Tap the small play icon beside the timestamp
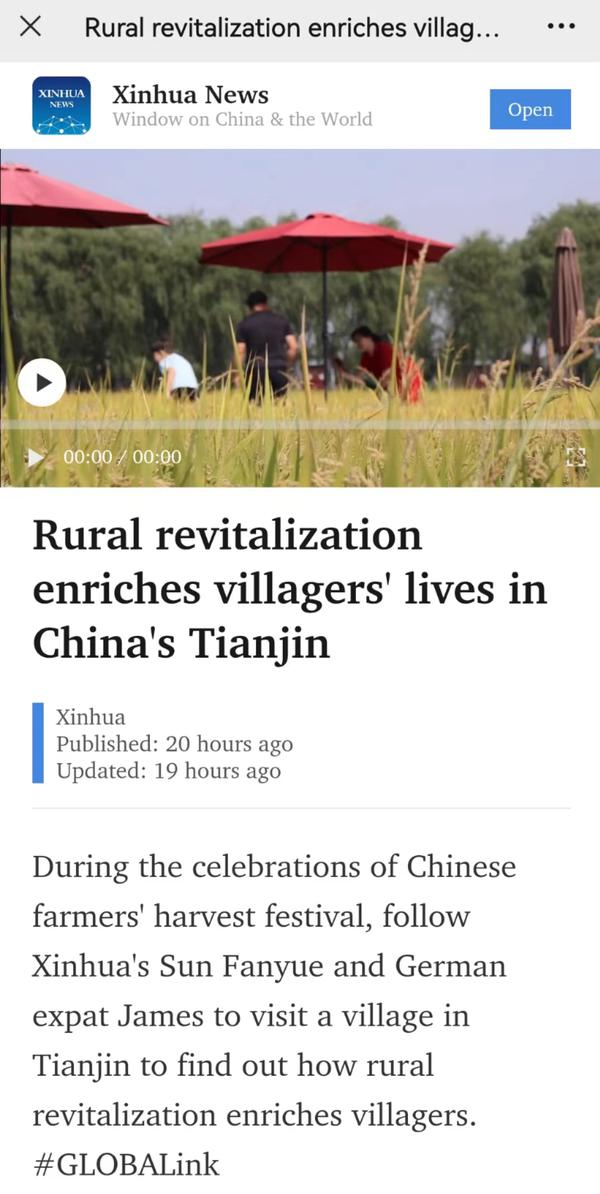 tap(36, 457)
